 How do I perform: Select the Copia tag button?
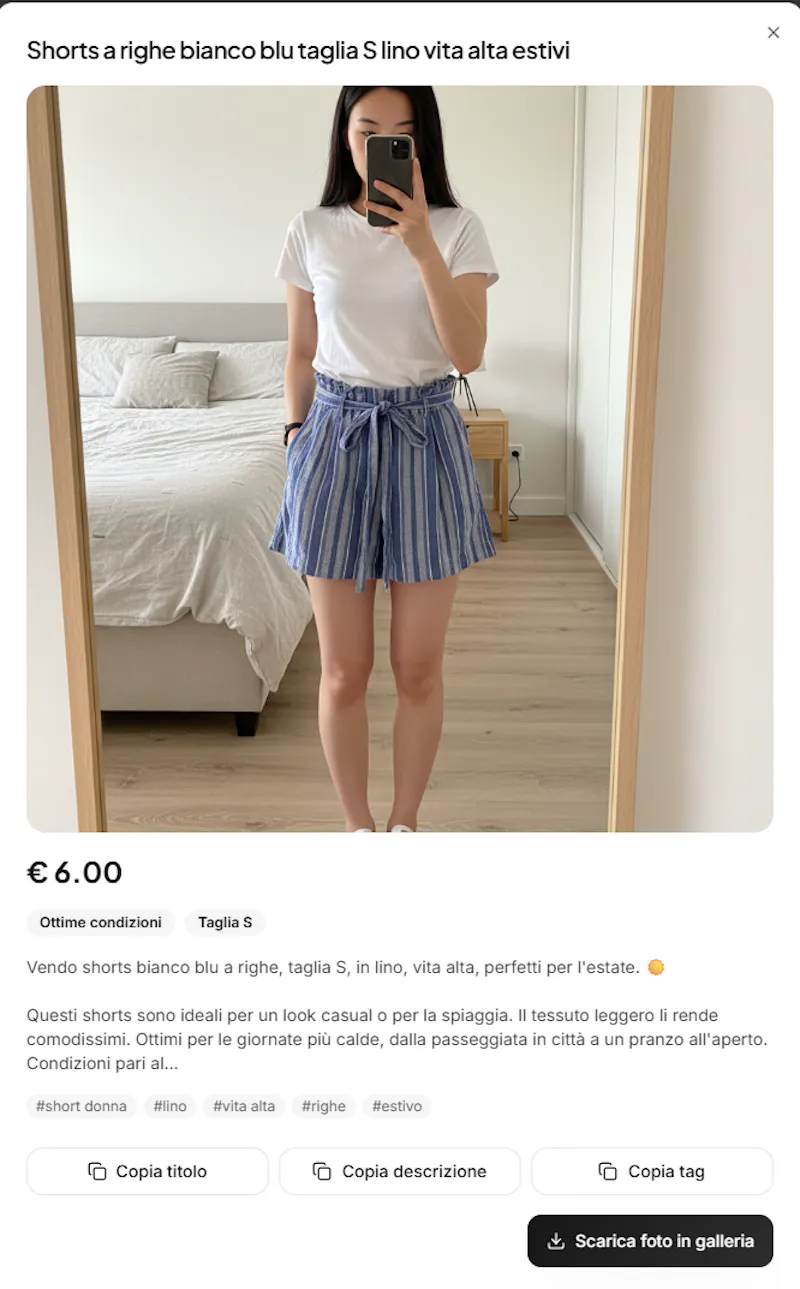click(x=652, y=1171)
